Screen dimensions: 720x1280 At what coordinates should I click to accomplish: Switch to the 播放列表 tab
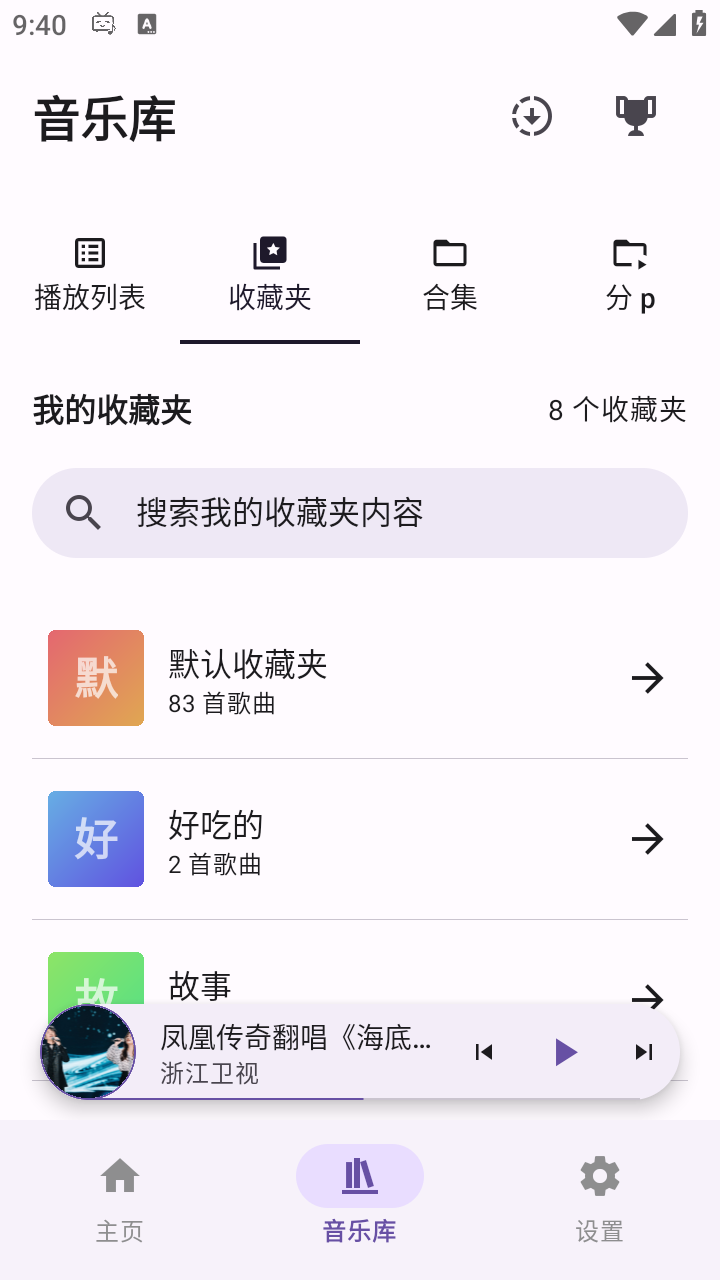(x=89, y=275)
